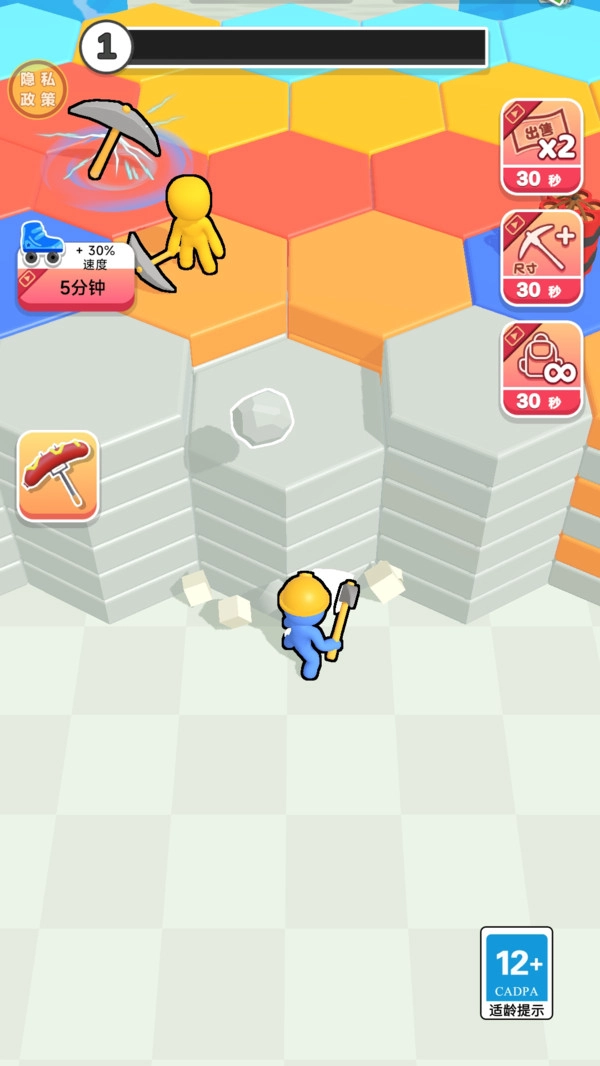The width and height of the screenshot is (600, 1066).
Task: View the 12+ CADPA 适龄提示 notice
Action: tap(516, 972)
